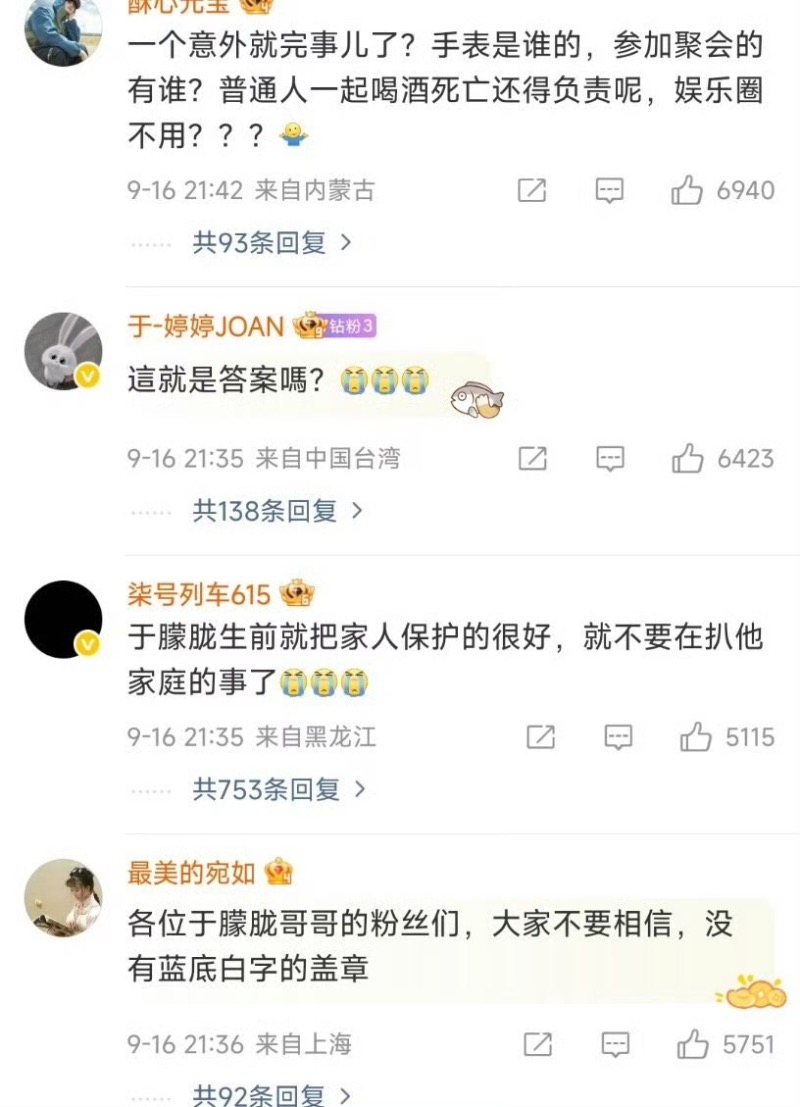Open 于-婷婷JOAN's profile
This screenshot has height=1107, width=800.
(x=206, y=326)
